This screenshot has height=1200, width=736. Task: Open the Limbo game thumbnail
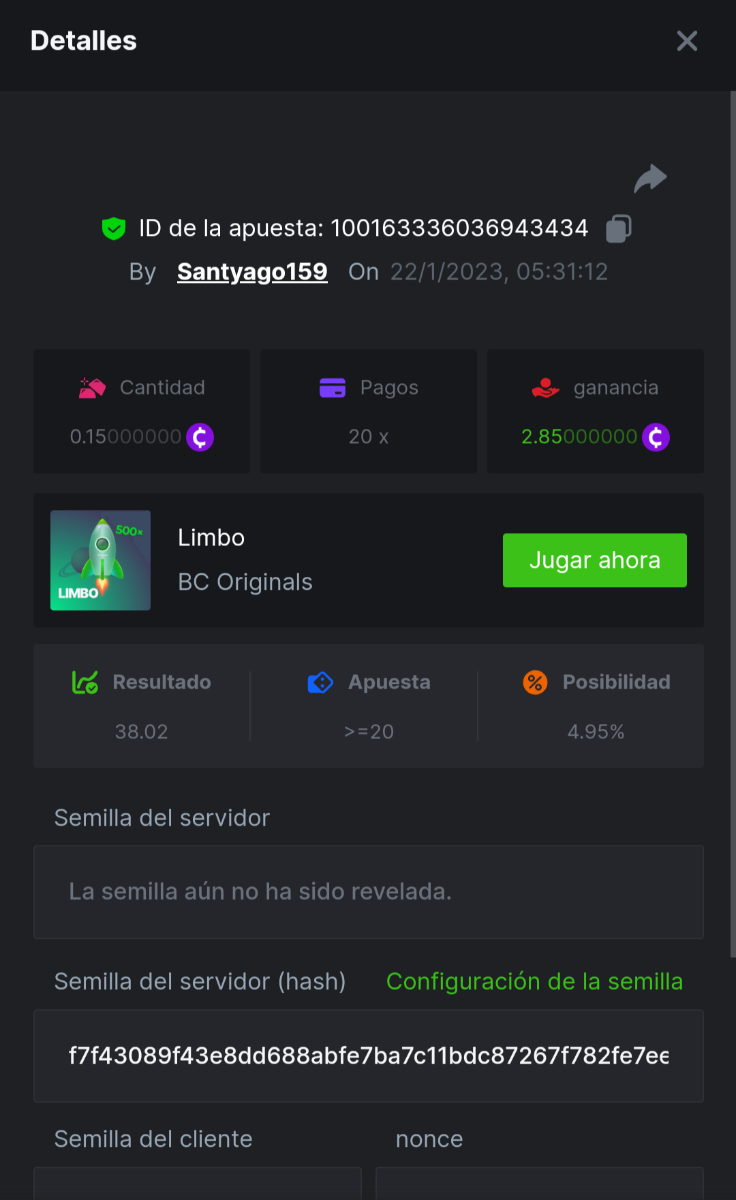point(101,560)
